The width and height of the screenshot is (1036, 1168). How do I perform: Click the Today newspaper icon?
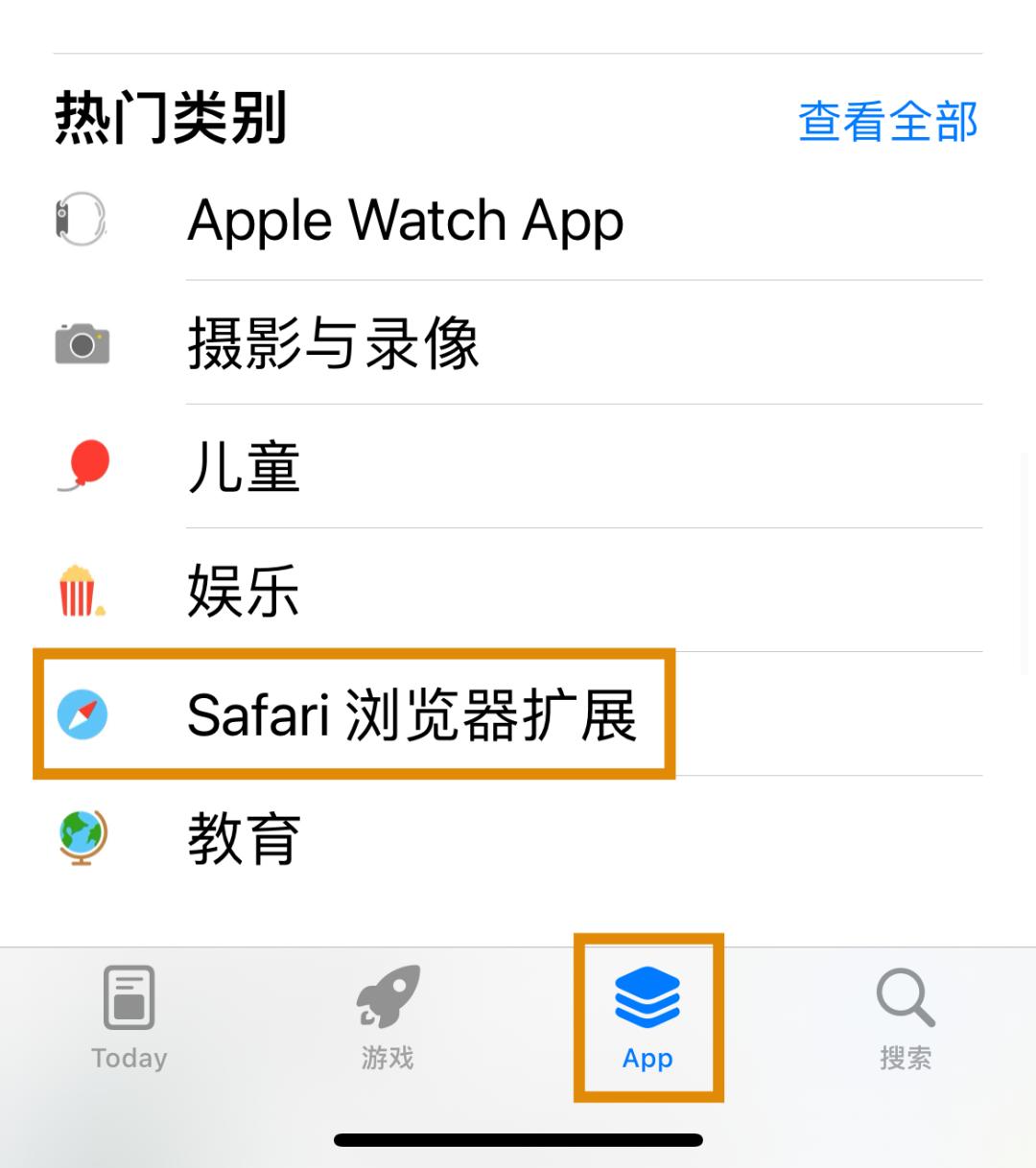click(129, 997)
